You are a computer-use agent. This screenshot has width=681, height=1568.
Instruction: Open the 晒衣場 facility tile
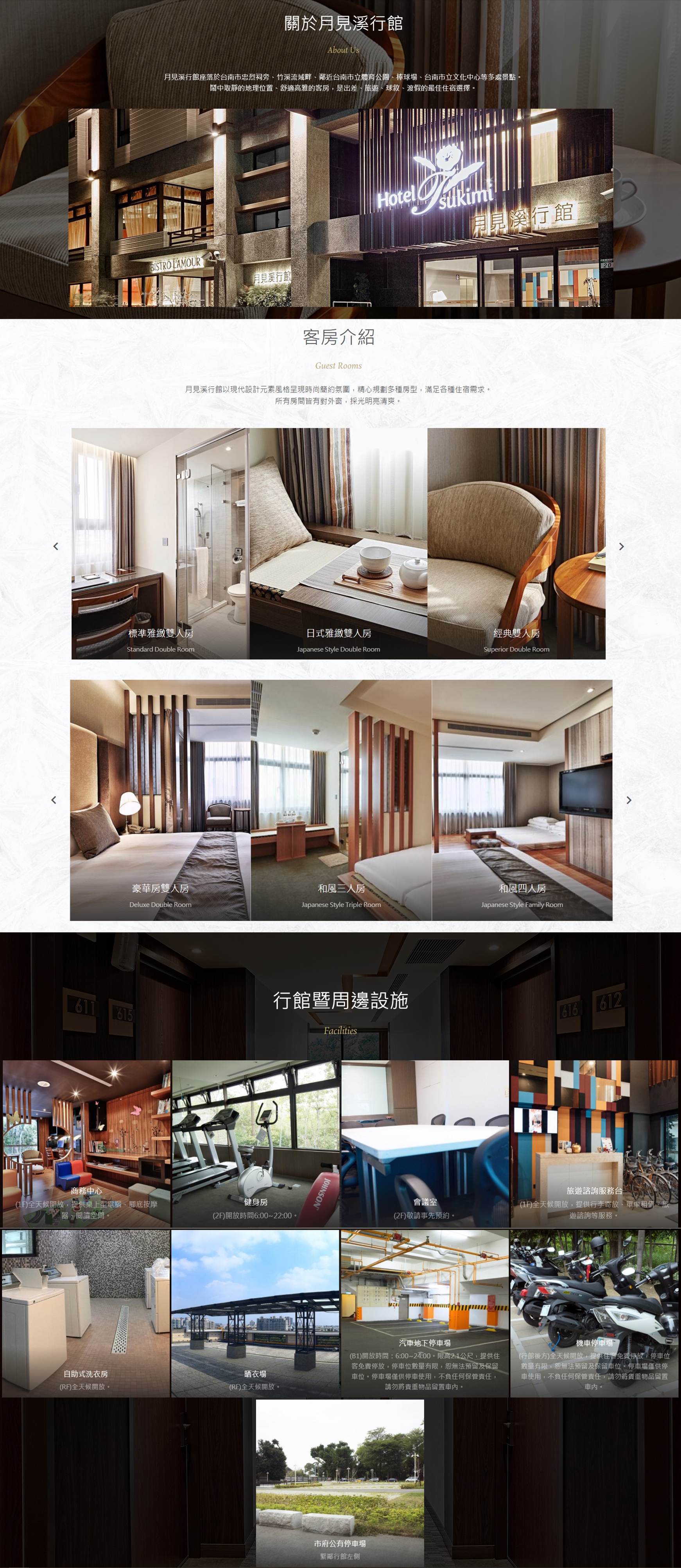tap(255, 1313)
